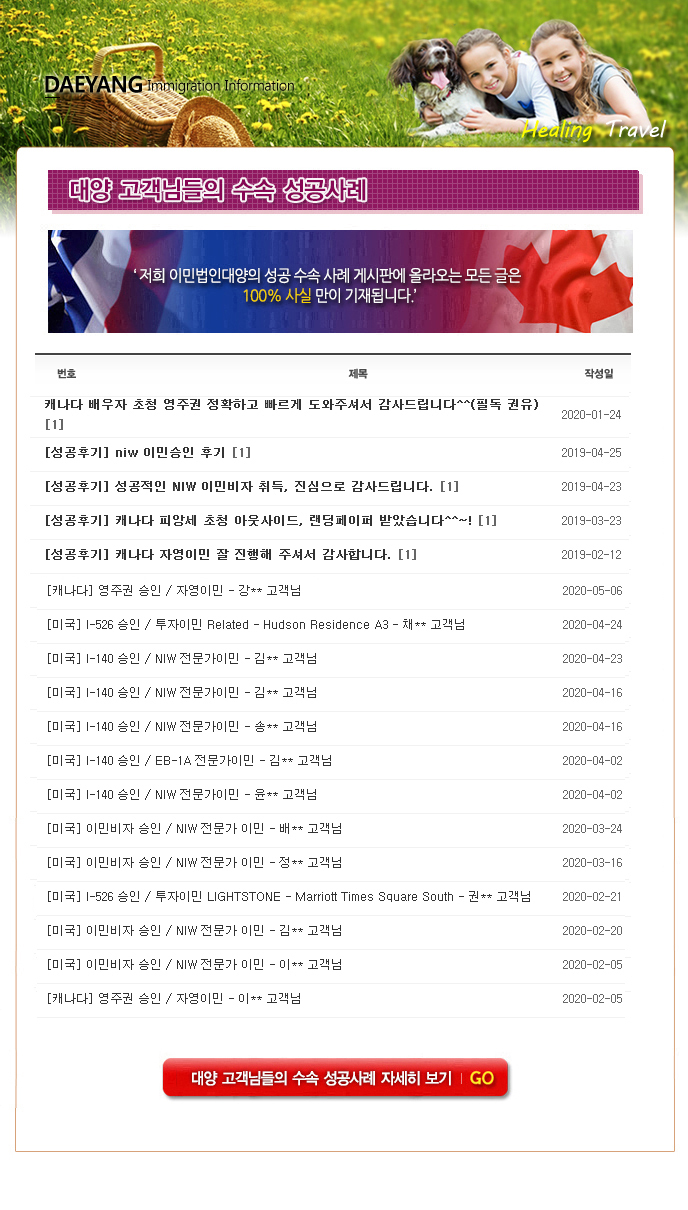Image resolution: width=688 pixels, height=1210 pixels.
Task: Open the '캐나다 자영이민 잘 진행해' review
Action: pos(217,555)
